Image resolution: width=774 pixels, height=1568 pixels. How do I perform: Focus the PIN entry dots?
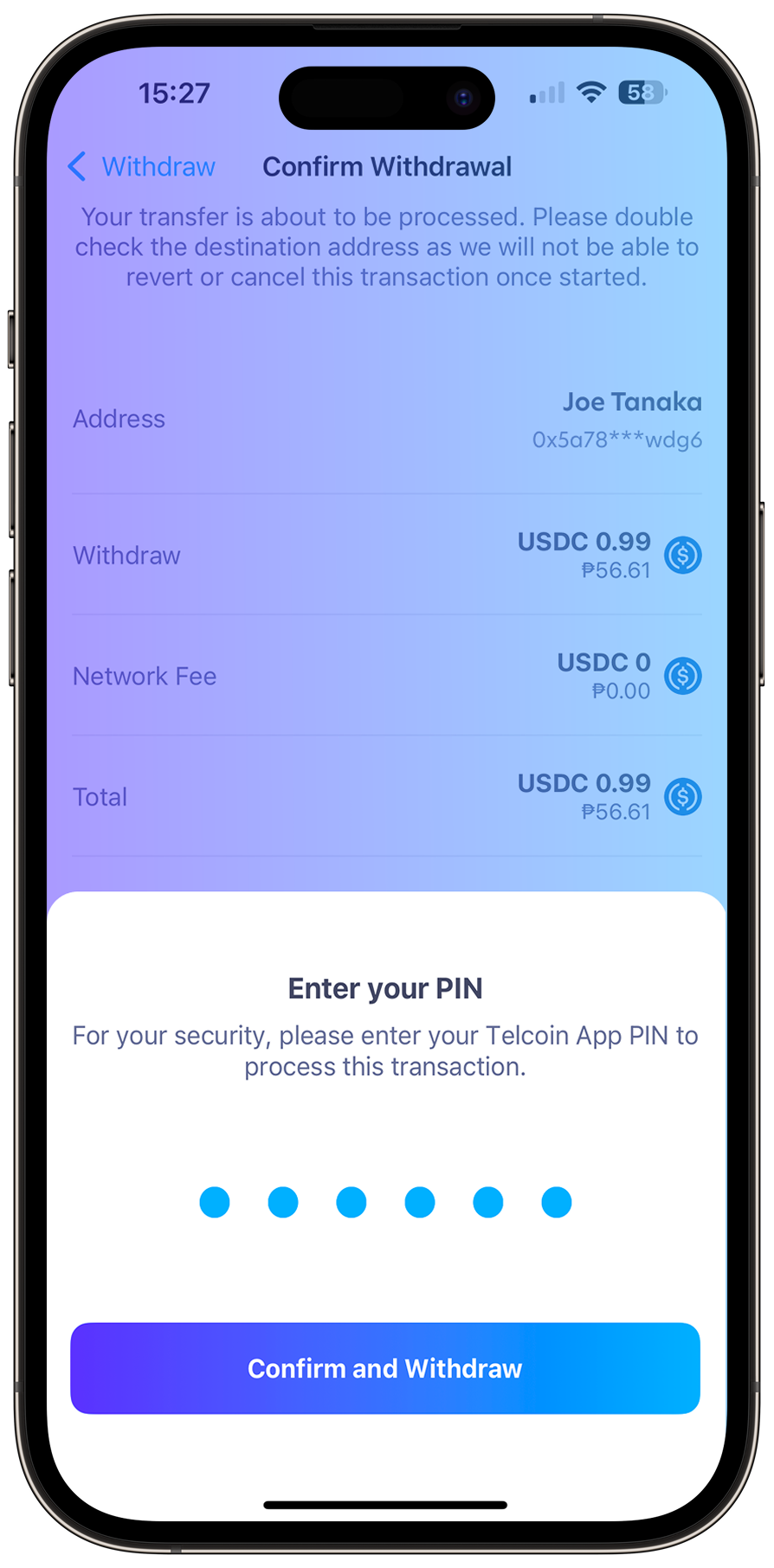[x=385, y=1202]
